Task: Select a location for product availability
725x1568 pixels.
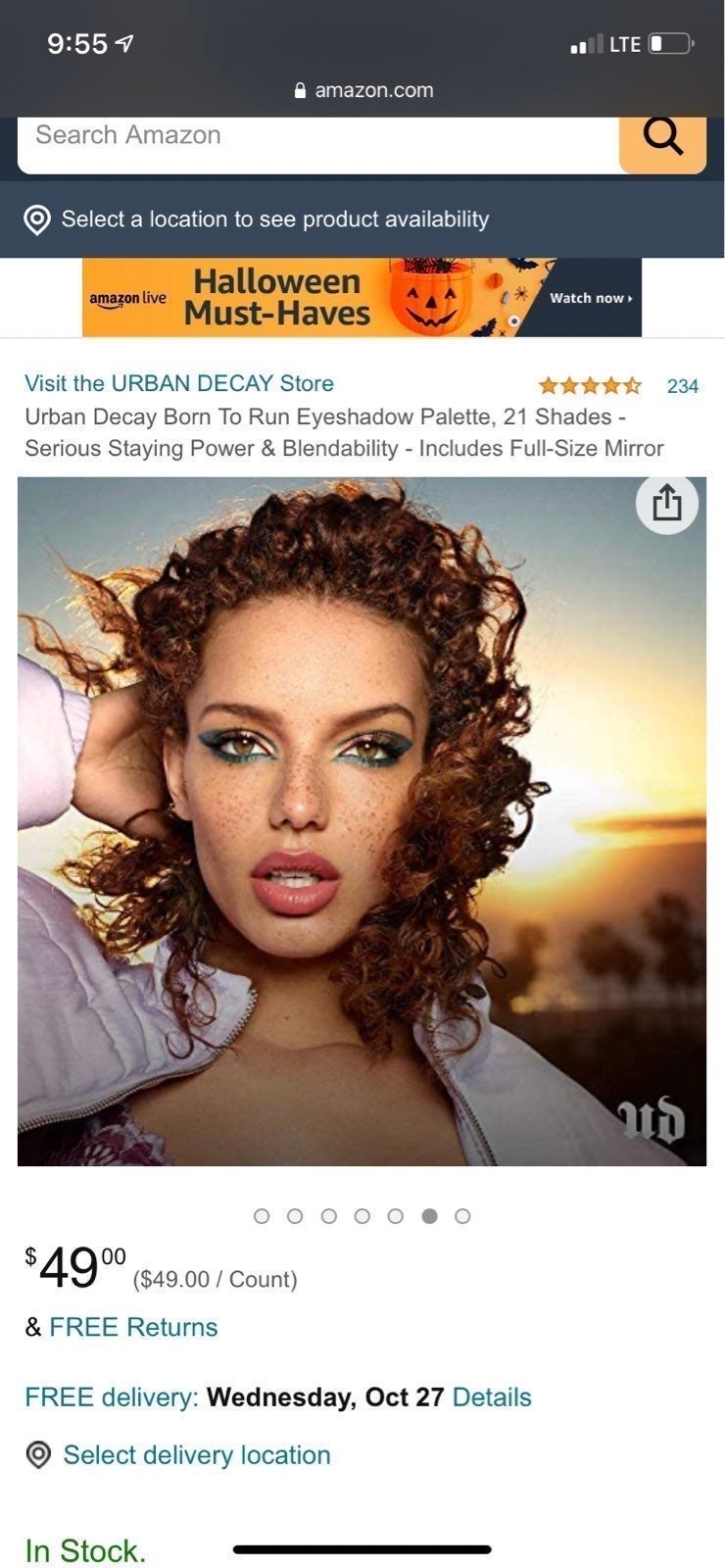Action: [x=257, y=220]
